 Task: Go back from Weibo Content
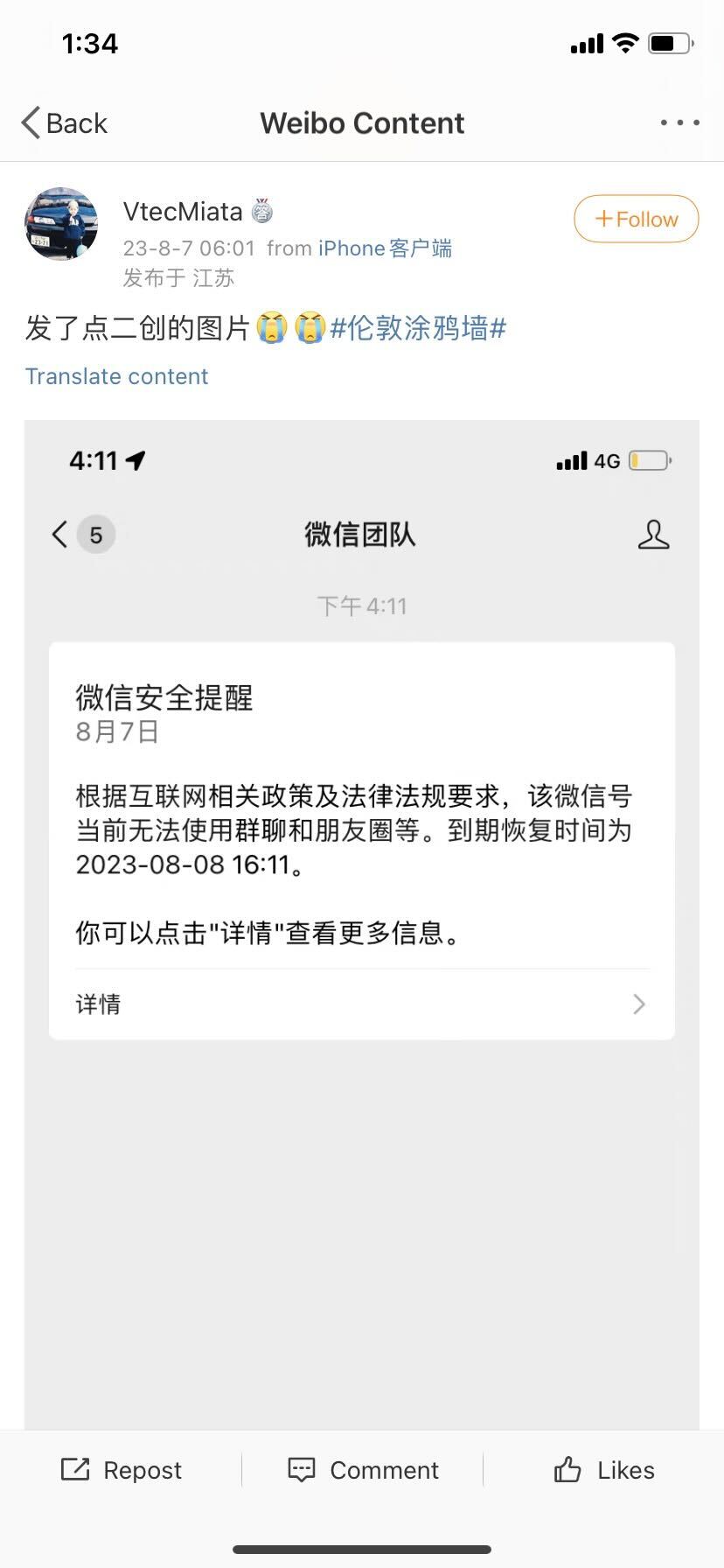click(x=65, y=123)
